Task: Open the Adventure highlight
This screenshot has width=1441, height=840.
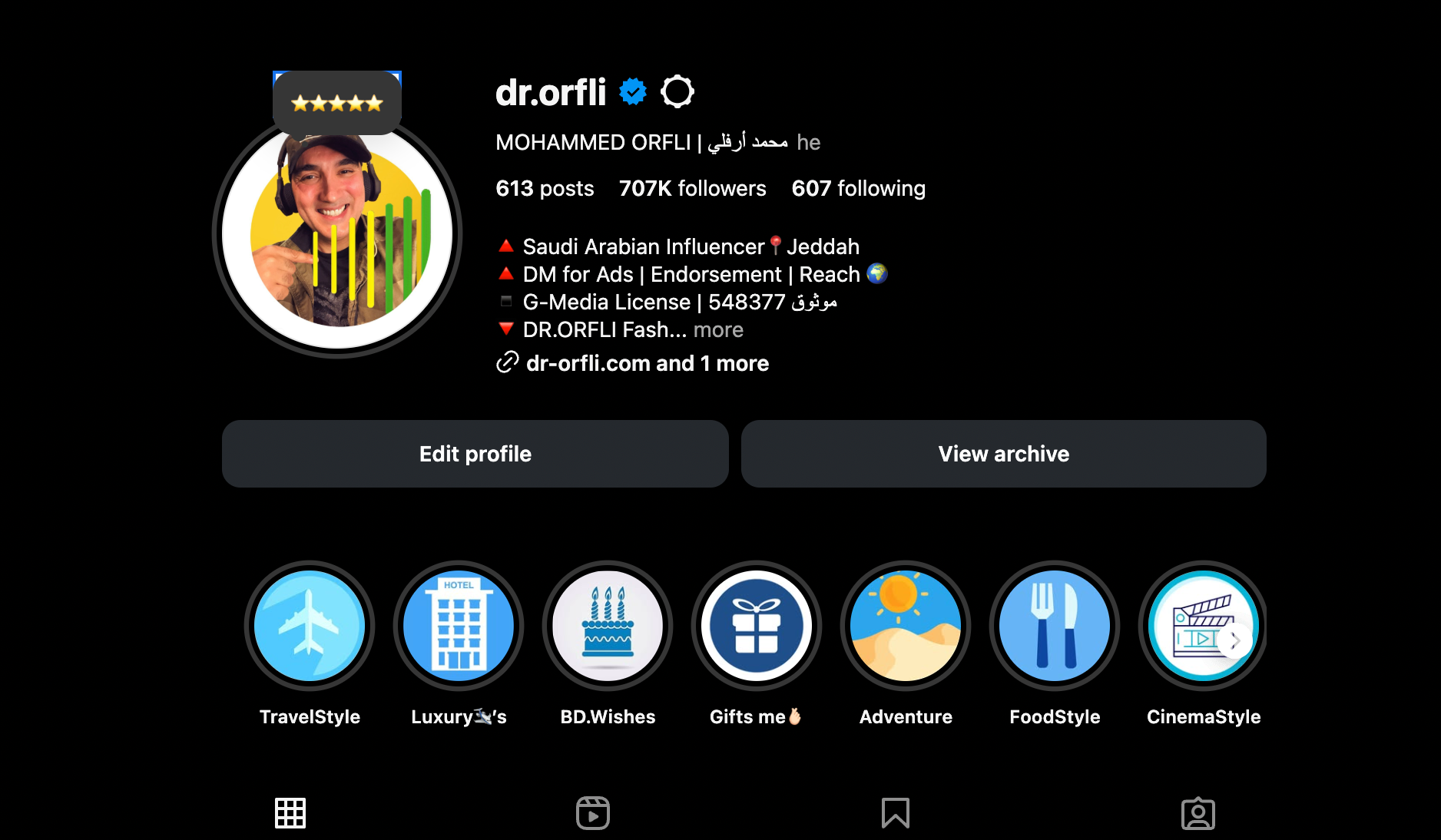Action: point(906,626)
